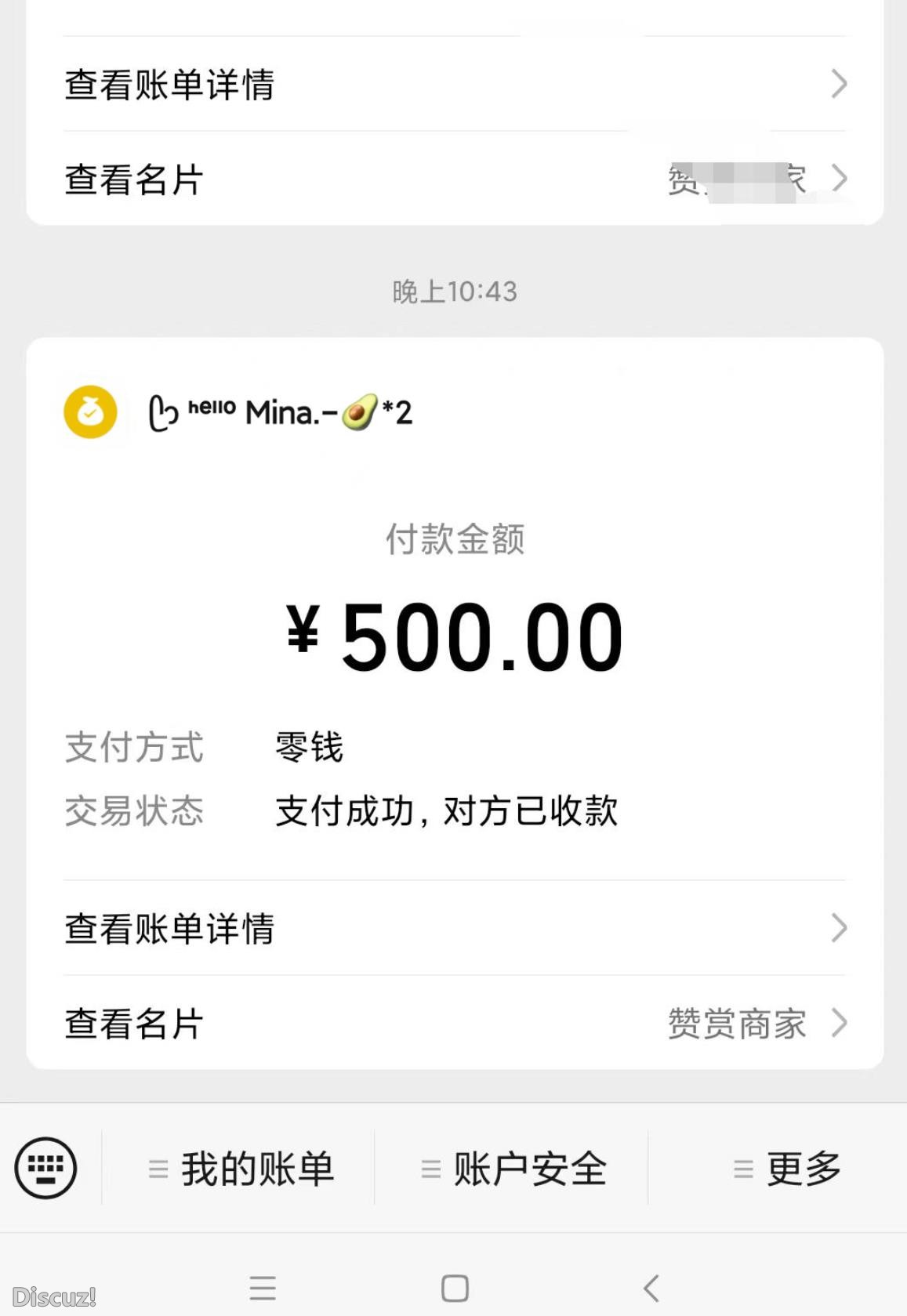Open 查看账单详情 on the payment card

point(169,928)
